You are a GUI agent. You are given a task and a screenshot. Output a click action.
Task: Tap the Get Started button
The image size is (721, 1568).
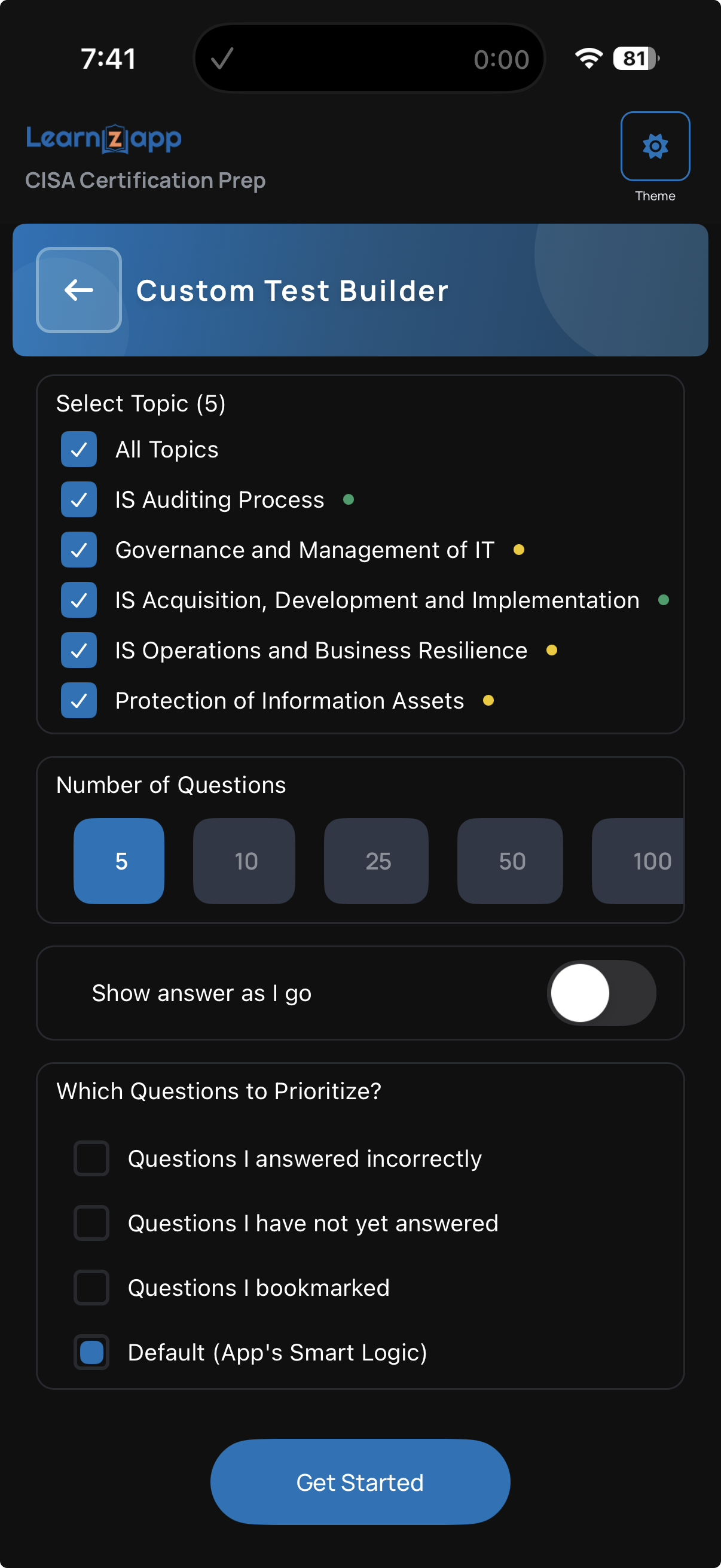coord(360,1482)
